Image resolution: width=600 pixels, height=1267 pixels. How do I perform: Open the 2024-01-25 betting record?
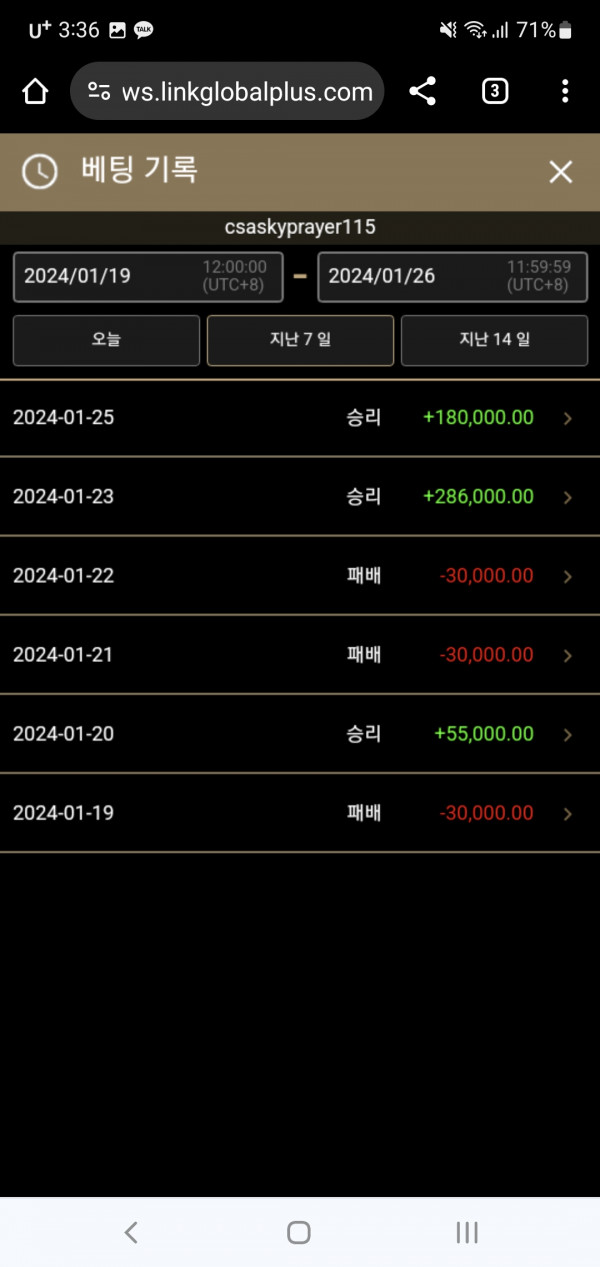pos(300,418)
